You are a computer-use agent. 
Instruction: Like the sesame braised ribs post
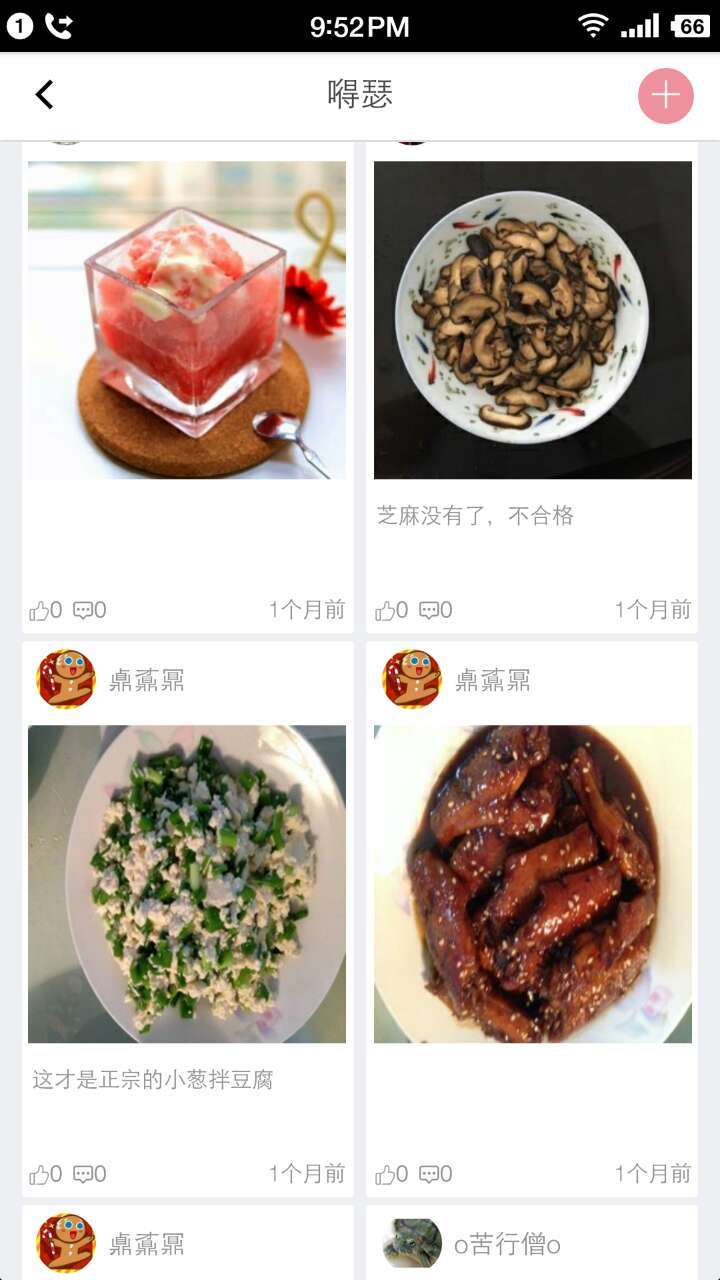[390, 1174]
